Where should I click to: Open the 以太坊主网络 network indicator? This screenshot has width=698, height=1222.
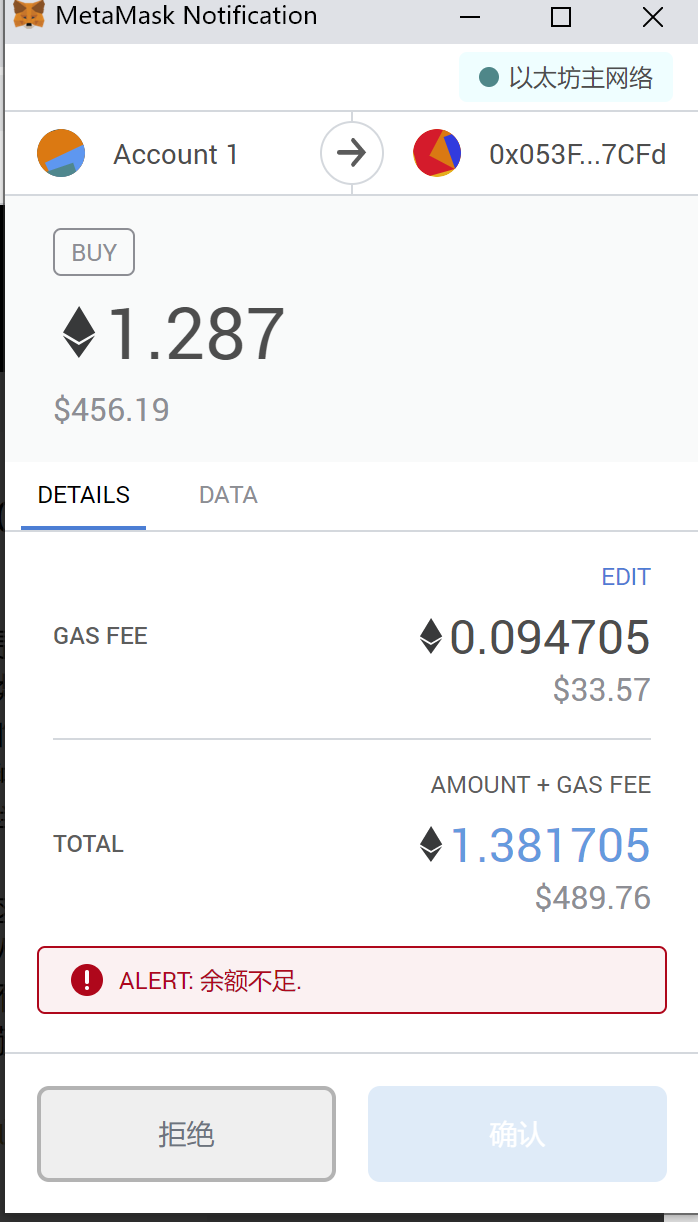pos(566,77)
